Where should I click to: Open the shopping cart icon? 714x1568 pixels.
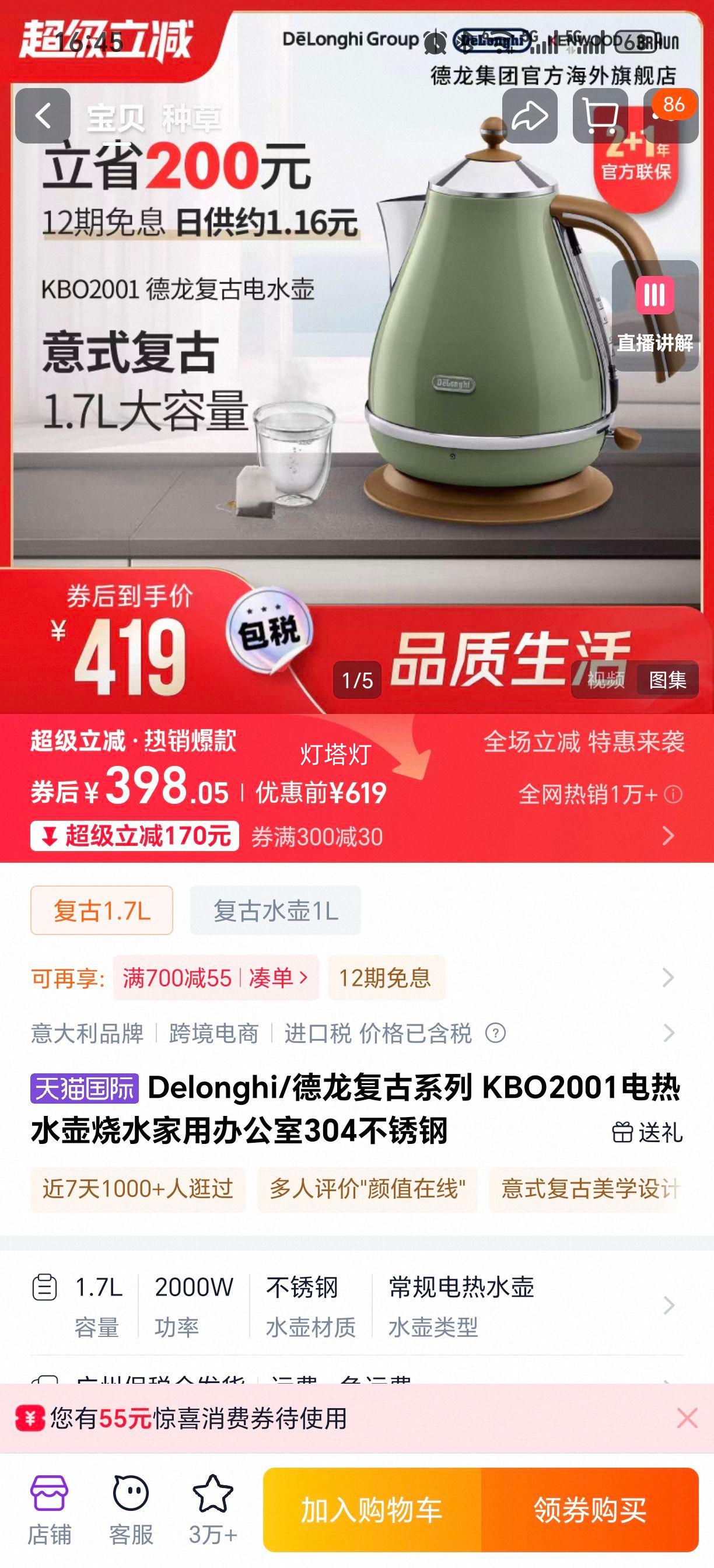600,116
